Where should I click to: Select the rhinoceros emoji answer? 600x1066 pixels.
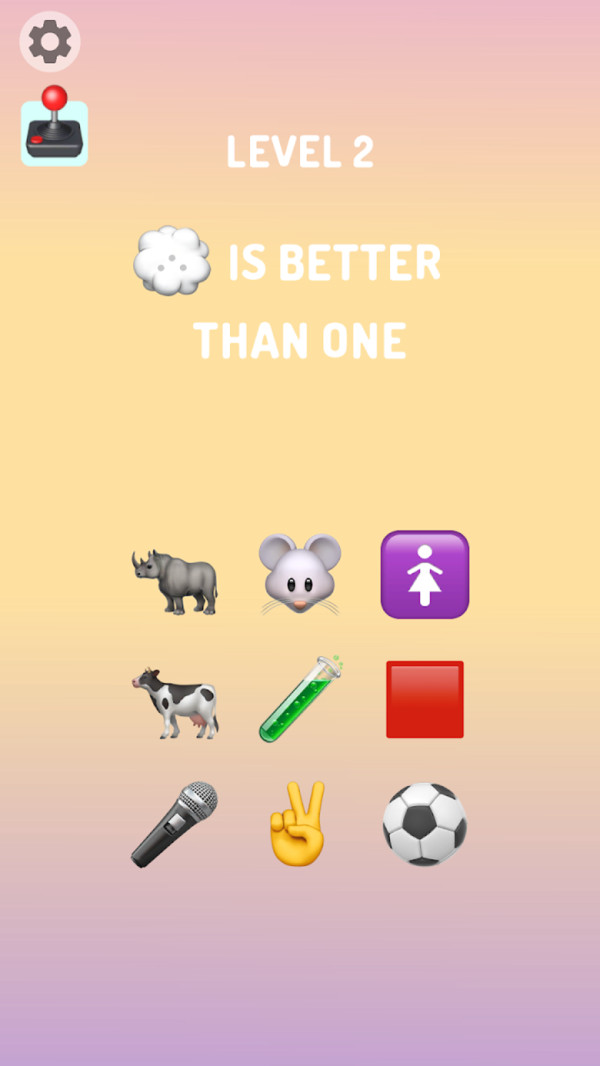tap(175, 578)
